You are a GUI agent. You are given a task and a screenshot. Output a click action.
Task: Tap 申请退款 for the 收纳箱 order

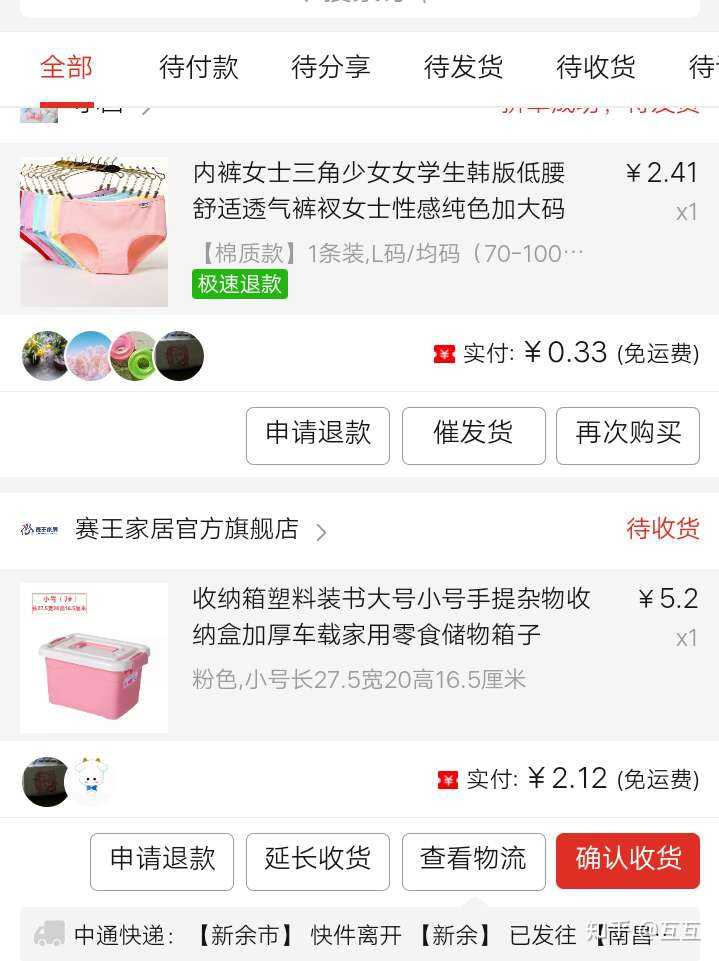click(x=162, y=861)
